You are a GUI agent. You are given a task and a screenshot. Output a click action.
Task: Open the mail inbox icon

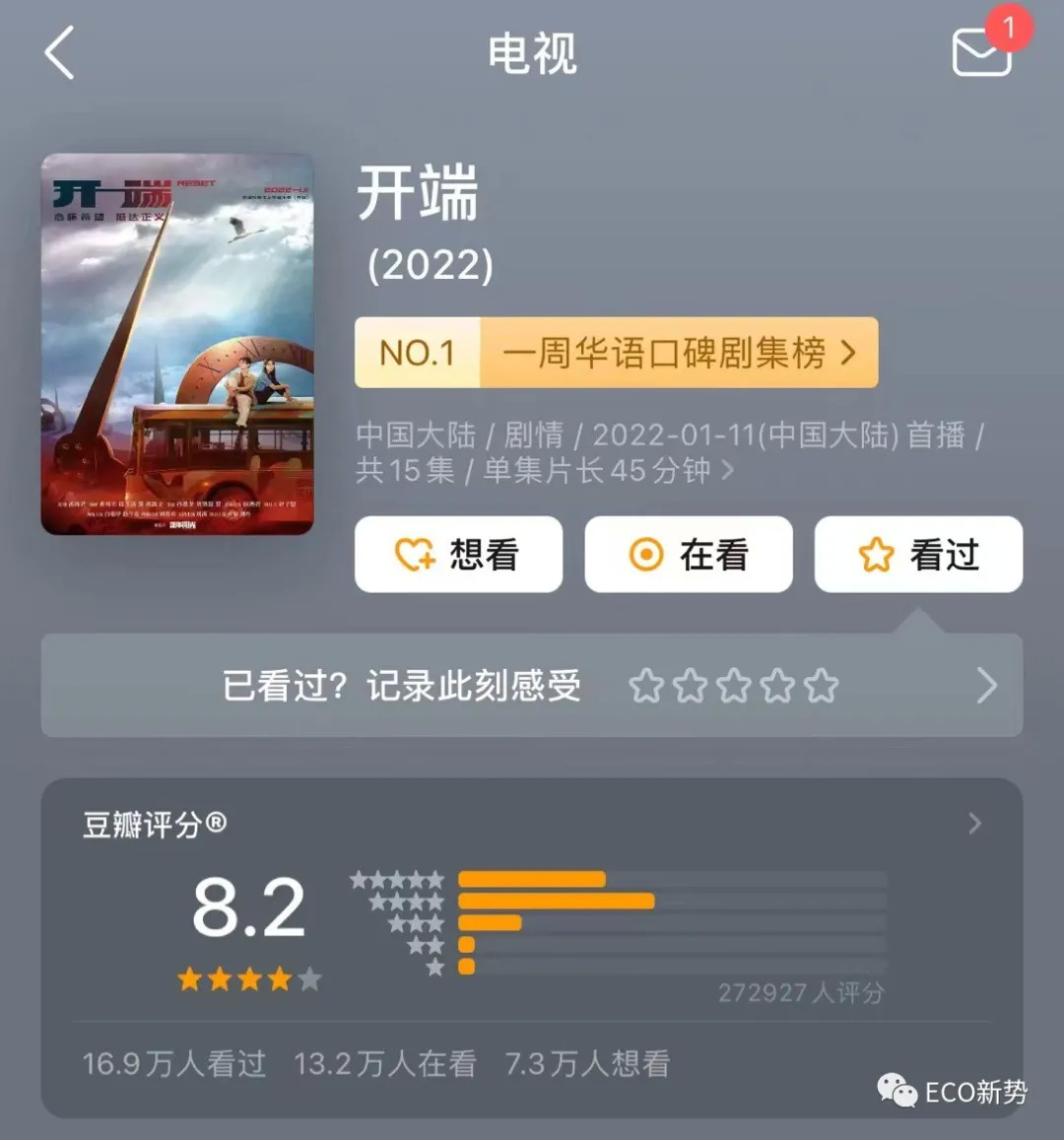981,51
